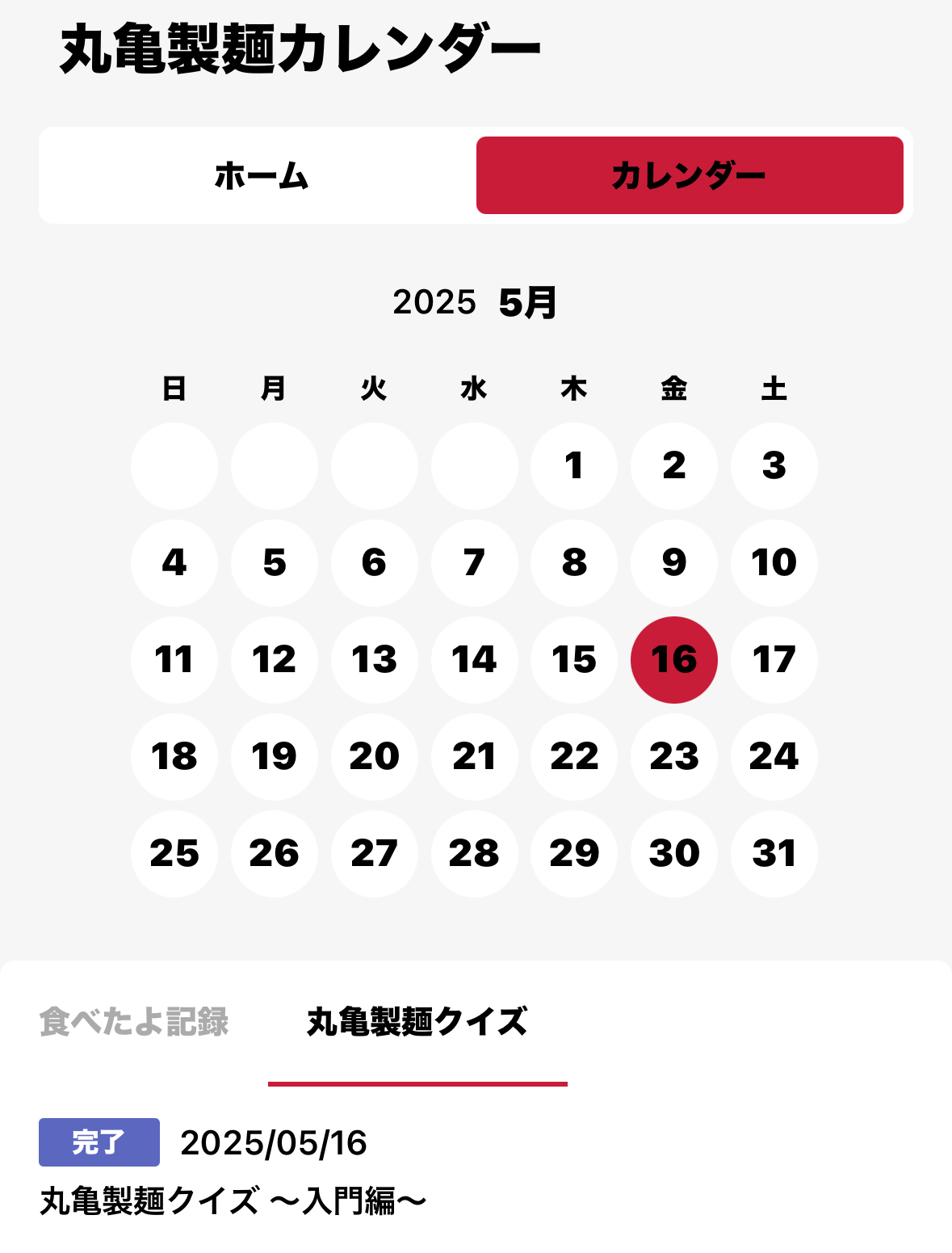Open the 丸亀製麺クイズ 〜入門編〜 entry

coord(233,1201)
